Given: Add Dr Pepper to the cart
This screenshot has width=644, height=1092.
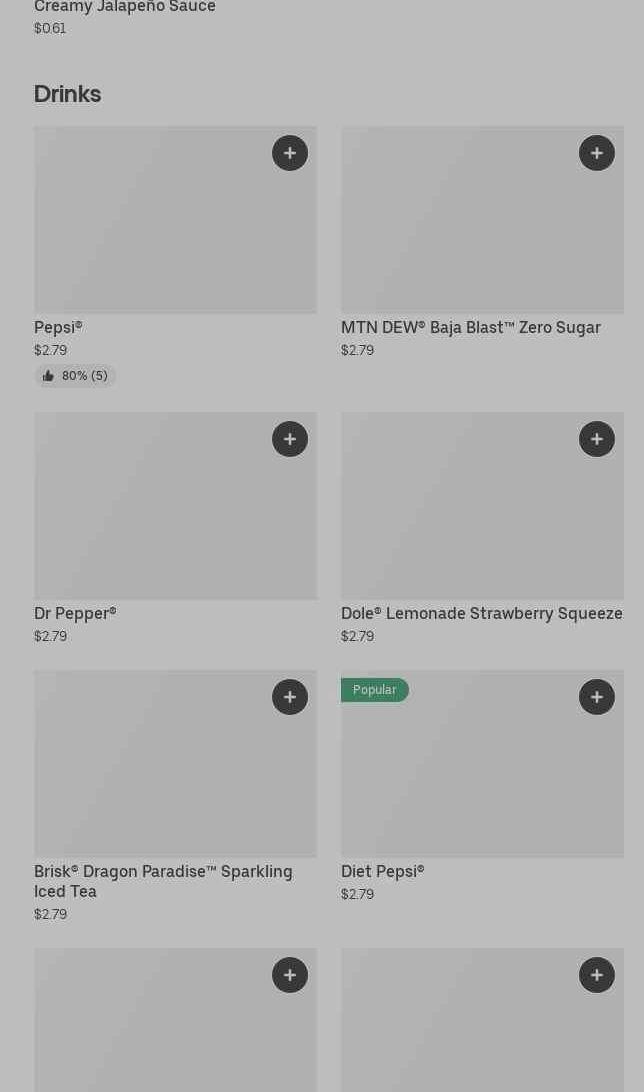Looking at the screenshot, I should pos(290,439).
